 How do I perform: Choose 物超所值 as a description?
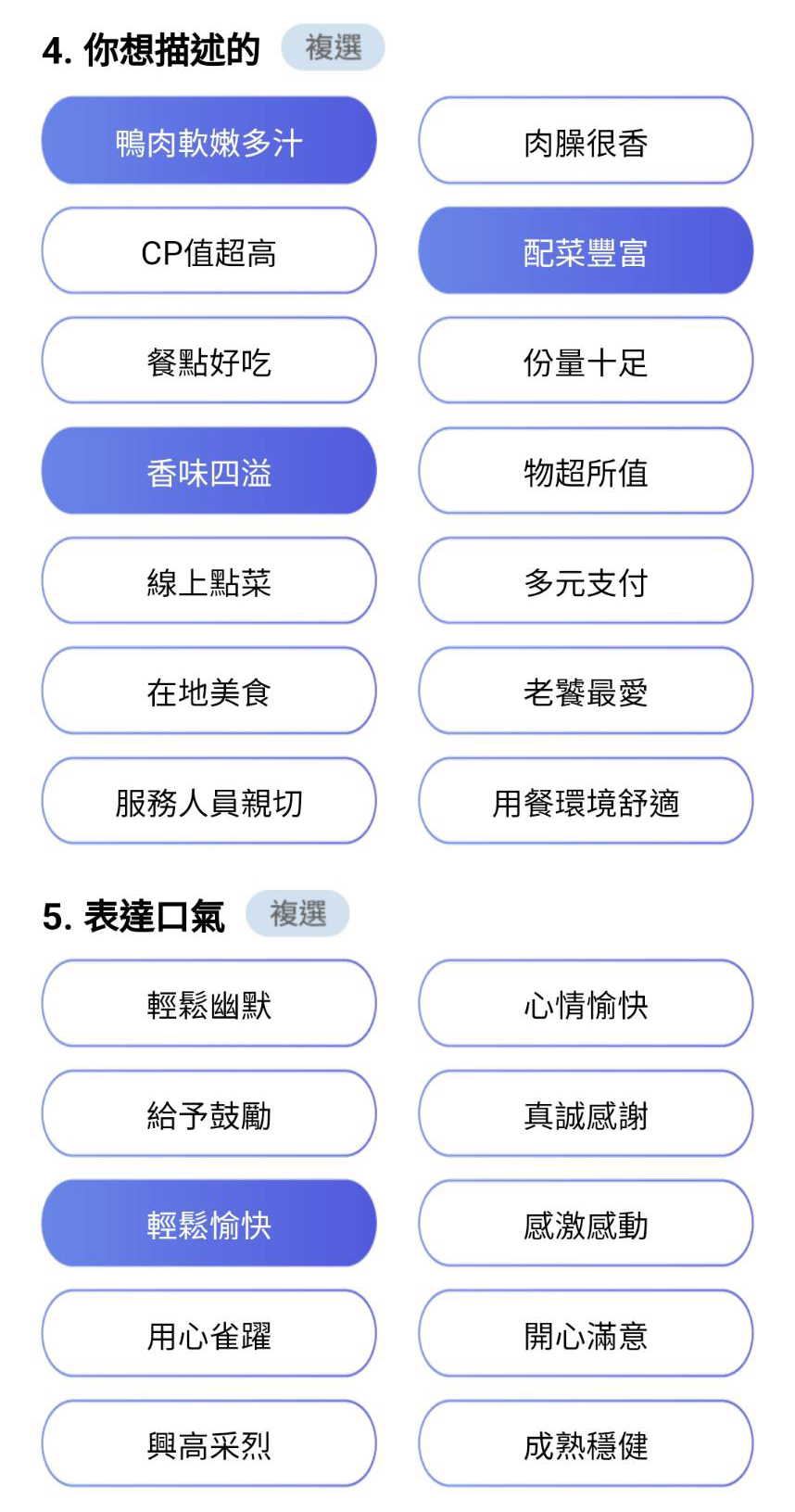click(586, 472)
